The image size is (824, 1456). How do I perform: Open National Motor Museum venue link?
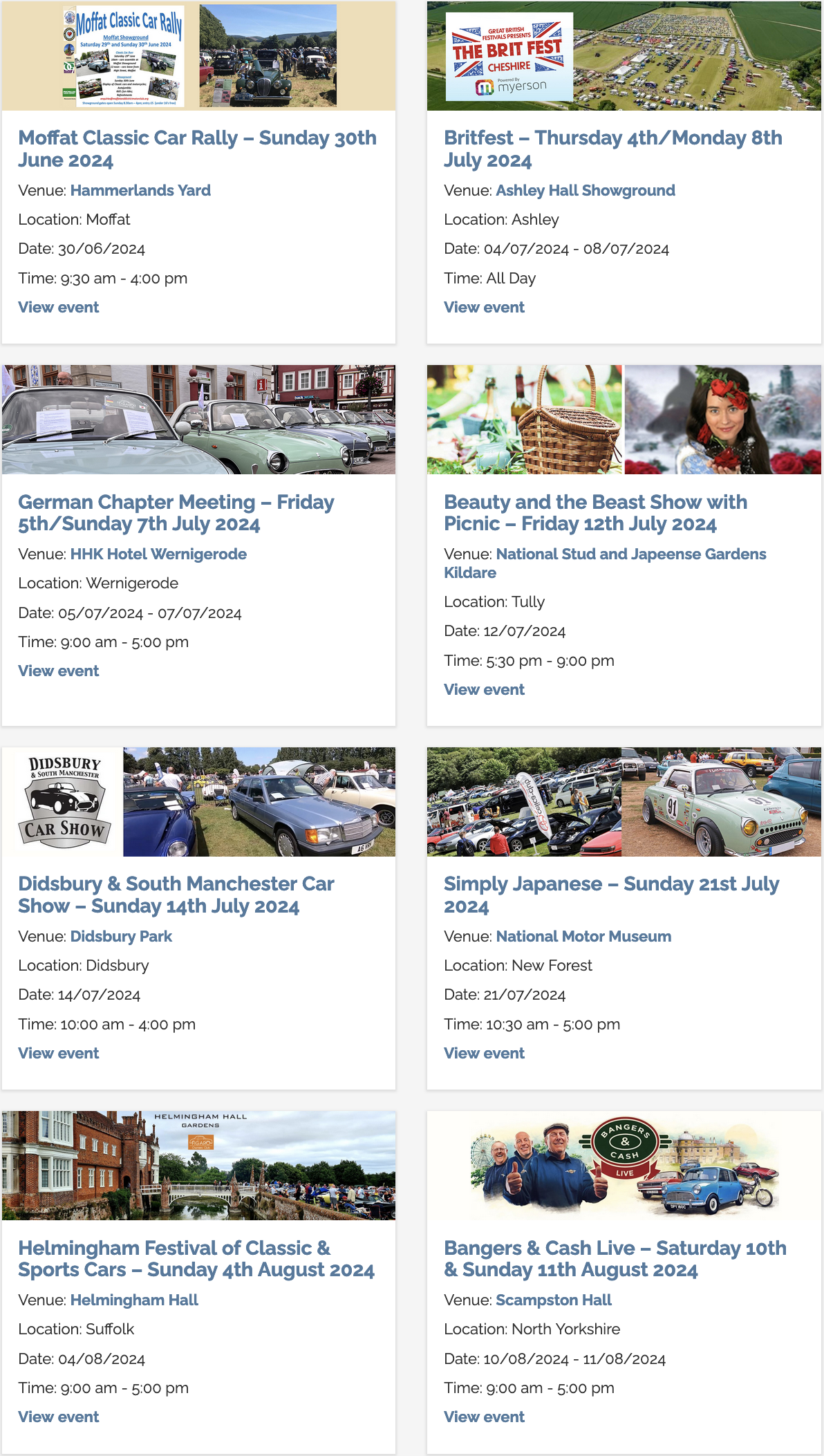[x=583, y=936]
